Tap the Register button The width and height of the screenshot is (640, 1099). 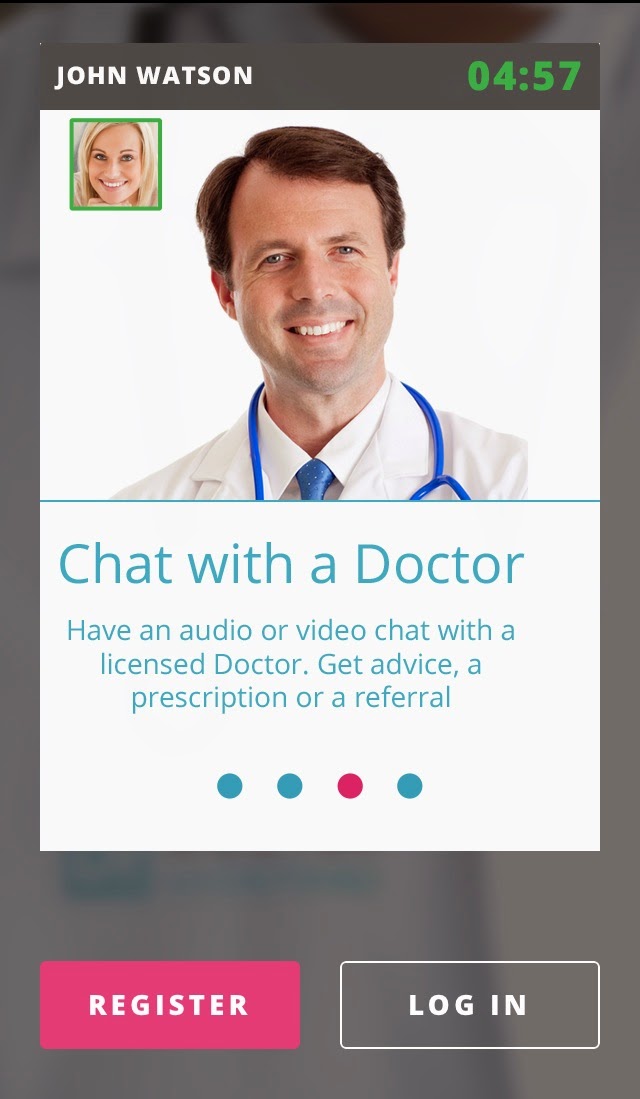click(170, 1005)
